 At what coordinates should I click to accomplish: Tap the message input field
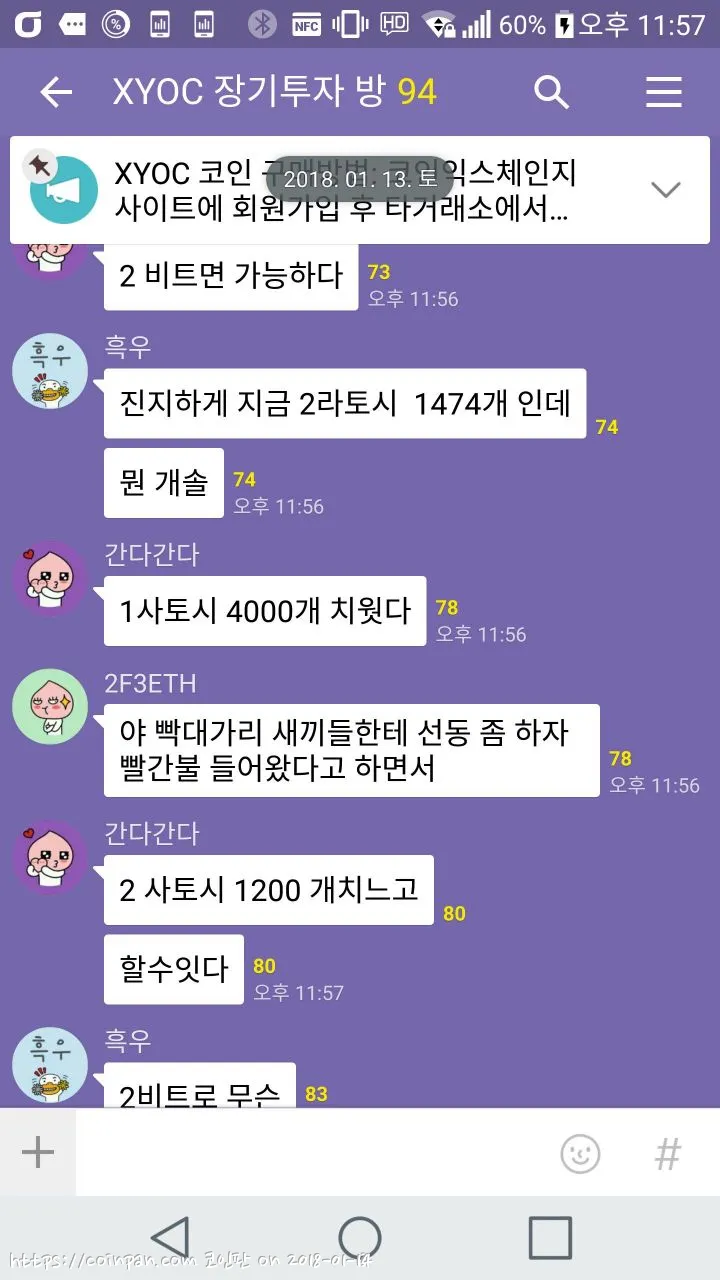click(x=310, y=1152)
